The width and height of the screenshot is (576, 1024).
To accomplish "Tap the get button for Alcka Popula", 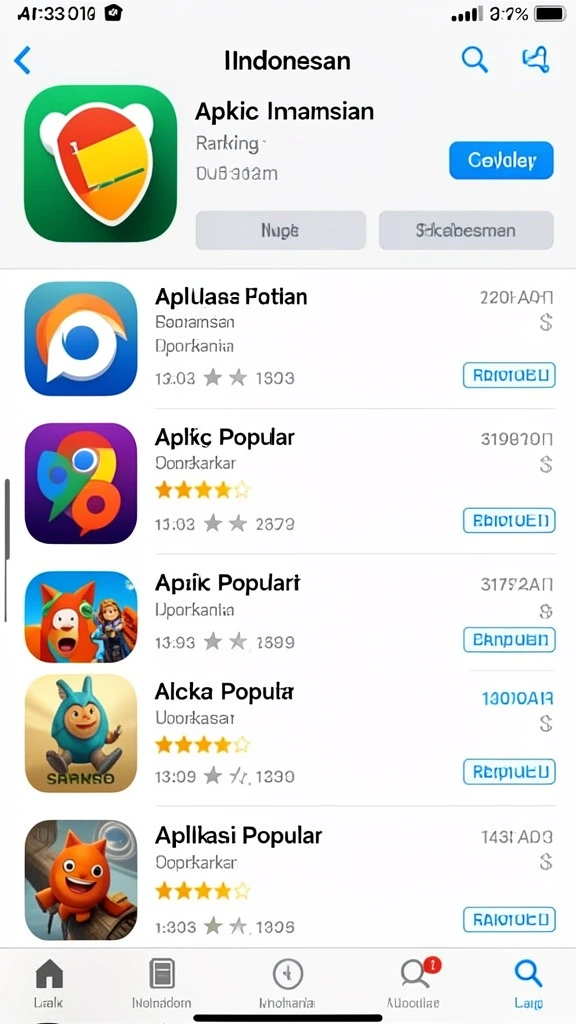I will pyautogui.click(x=509, y=771).
